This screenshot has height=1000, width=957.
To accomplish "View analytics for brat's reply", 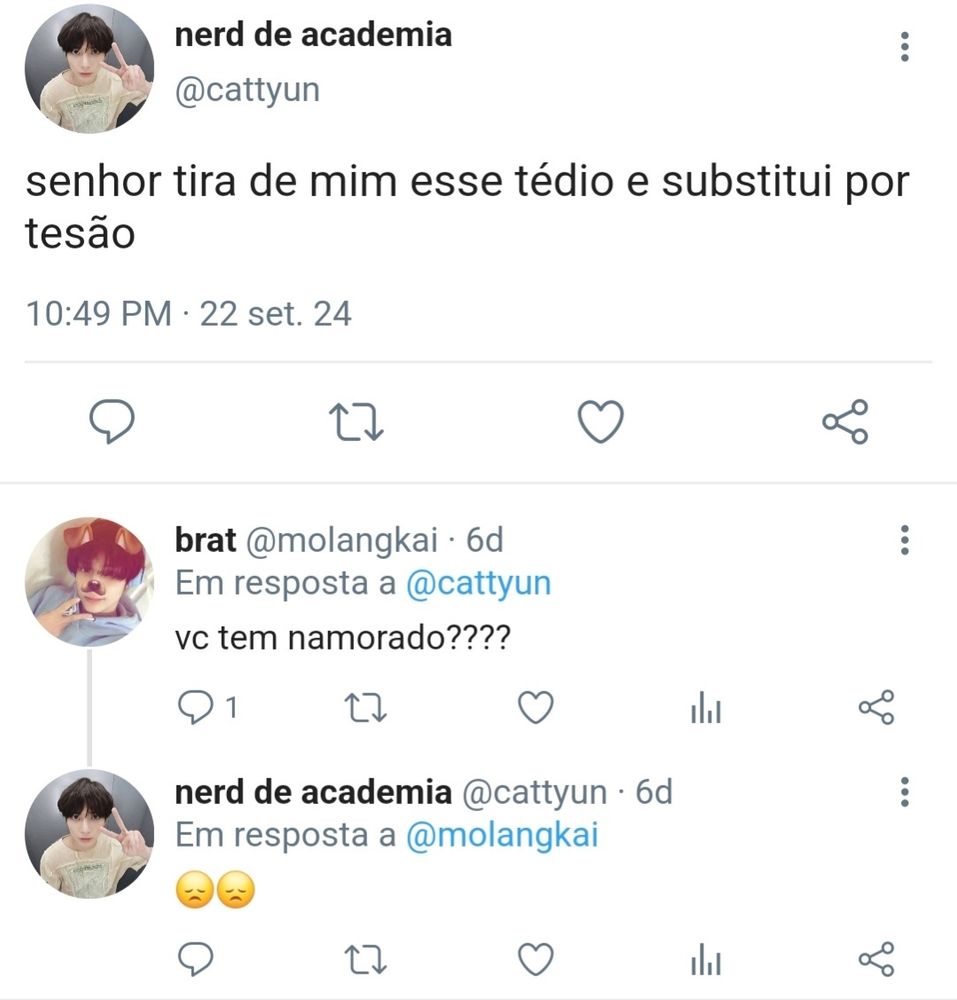I will coord(706,709).
